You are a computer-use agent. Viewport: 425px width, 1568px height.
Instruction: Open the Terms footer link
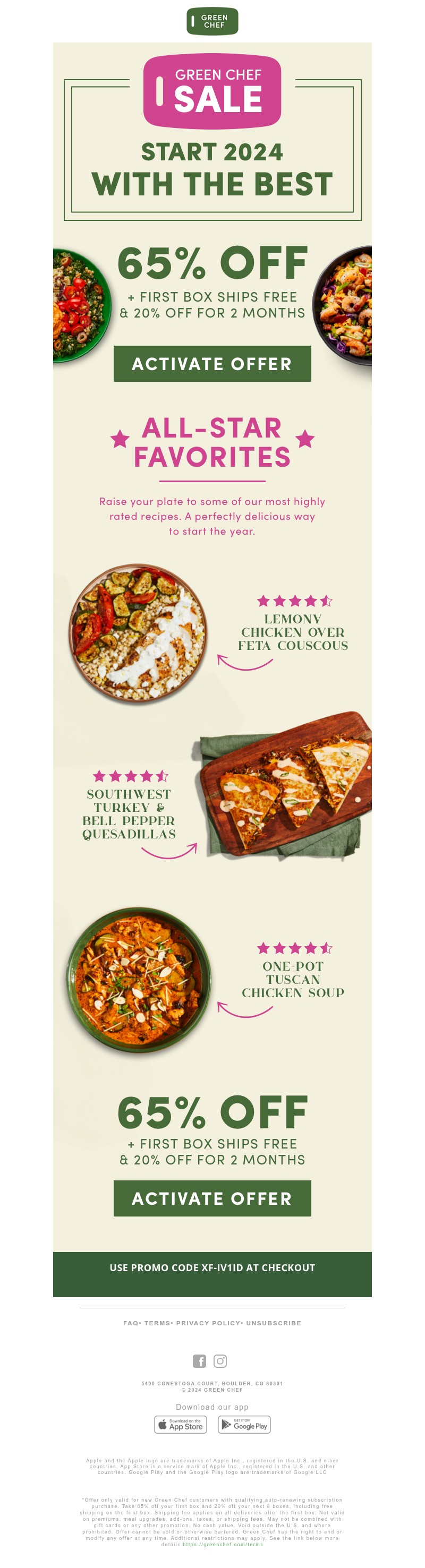pos(157,1323)
